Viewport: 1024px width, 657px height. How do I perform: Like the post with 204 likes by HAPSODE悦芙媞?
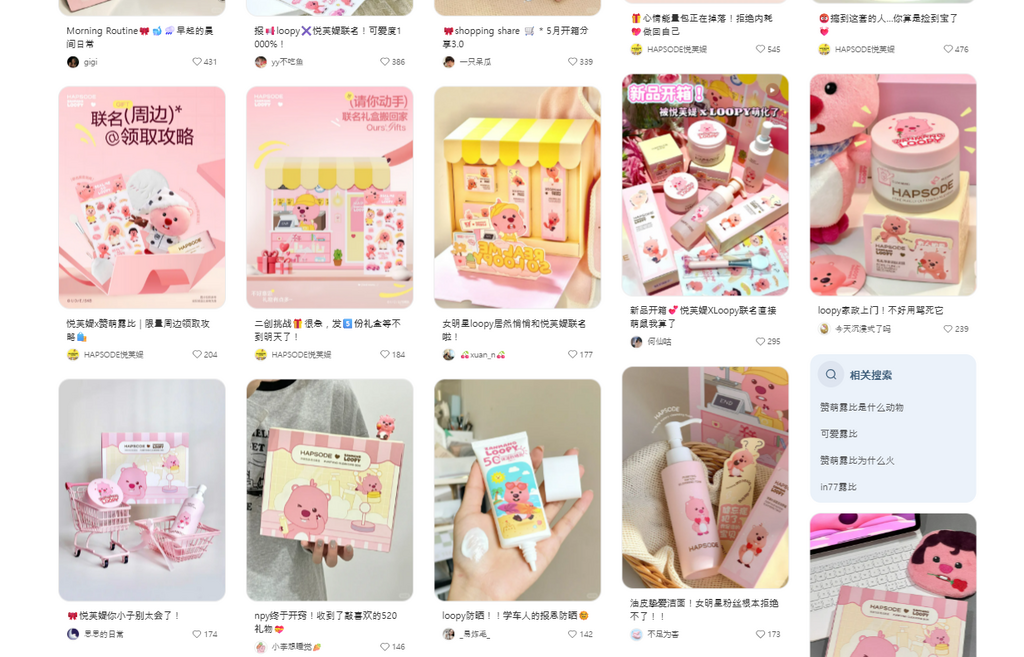tap(197, 355)
